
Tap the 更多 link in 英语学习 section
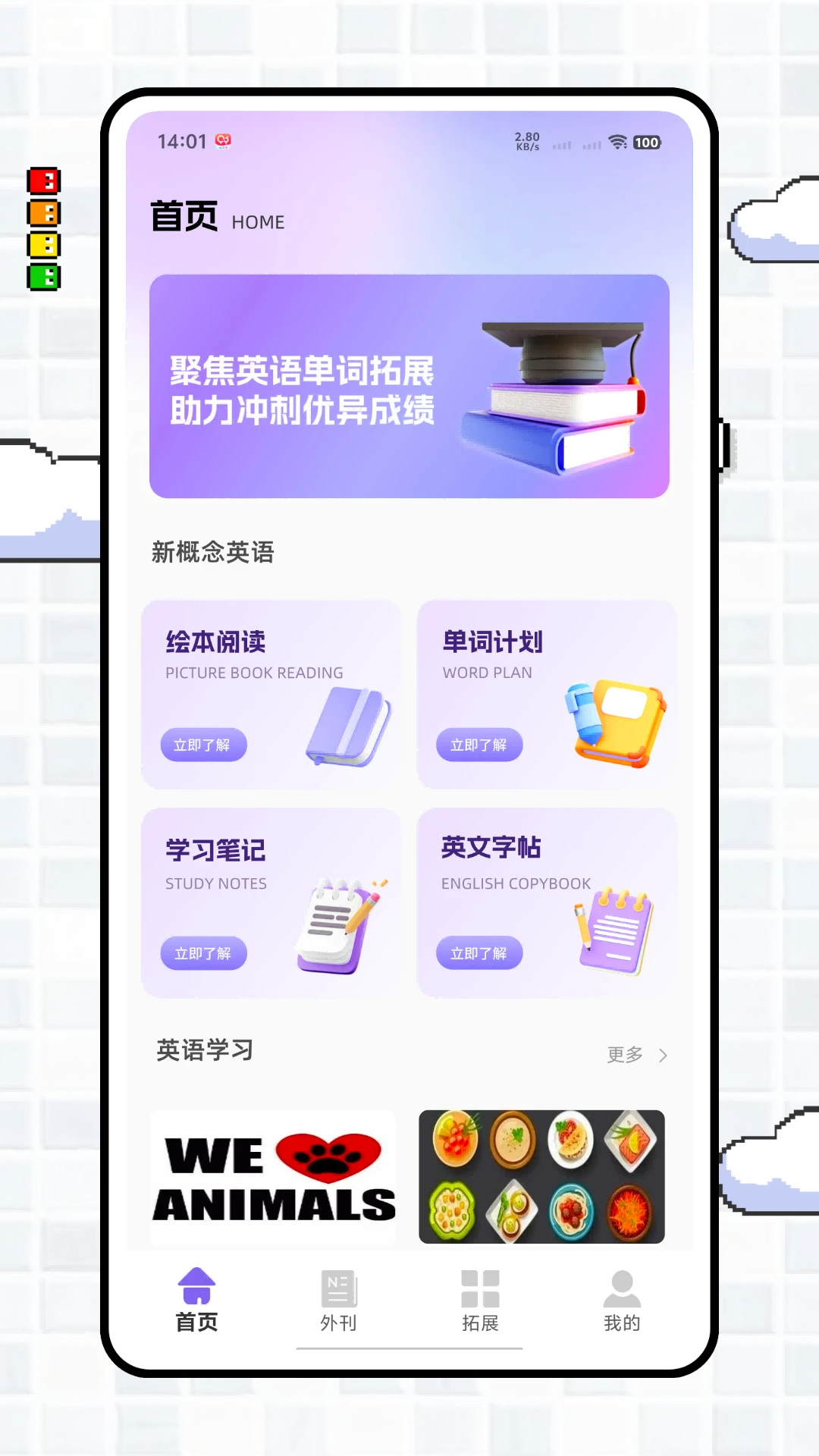[x=623, y=1054]
